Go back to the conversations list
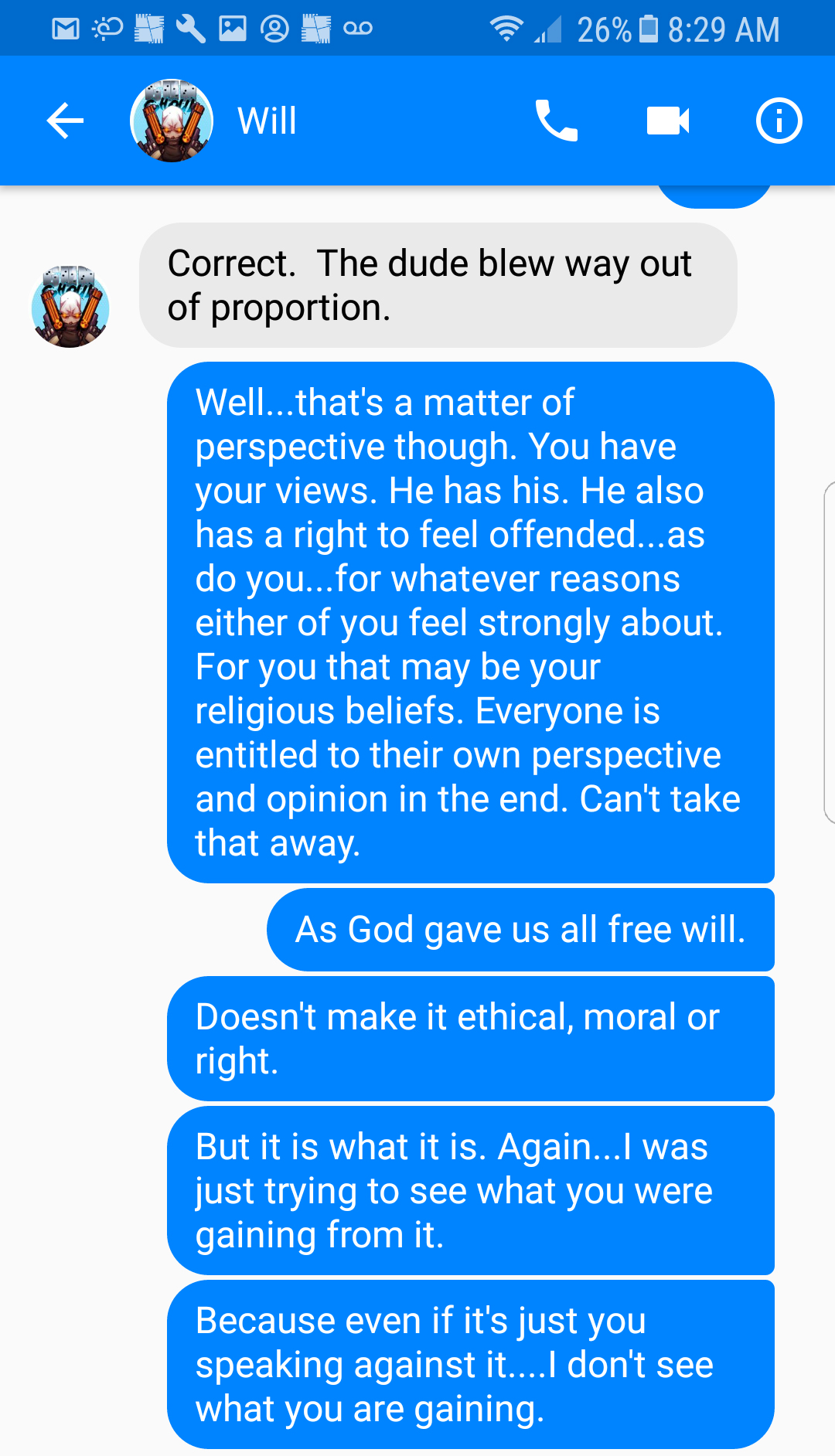Viewport: 835px width, 1456px height. (x=65, y=121)
